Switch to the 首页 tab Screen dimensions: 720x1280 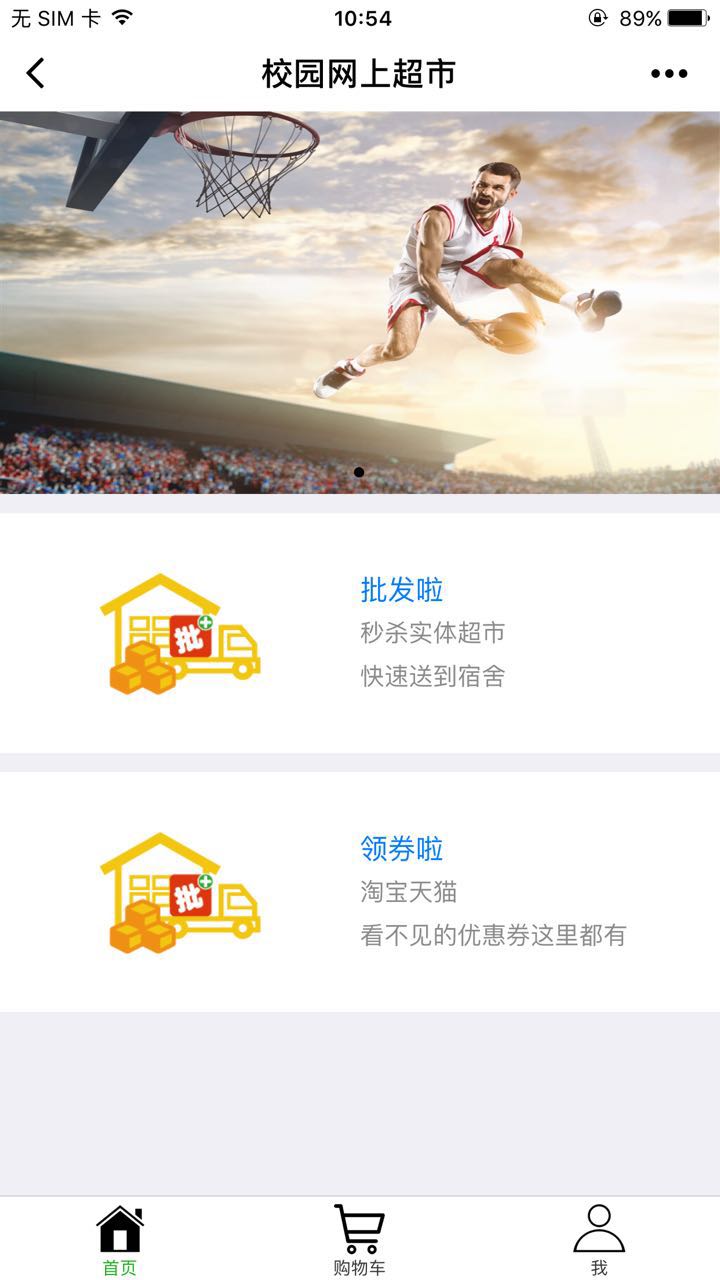coord(120,1240)
